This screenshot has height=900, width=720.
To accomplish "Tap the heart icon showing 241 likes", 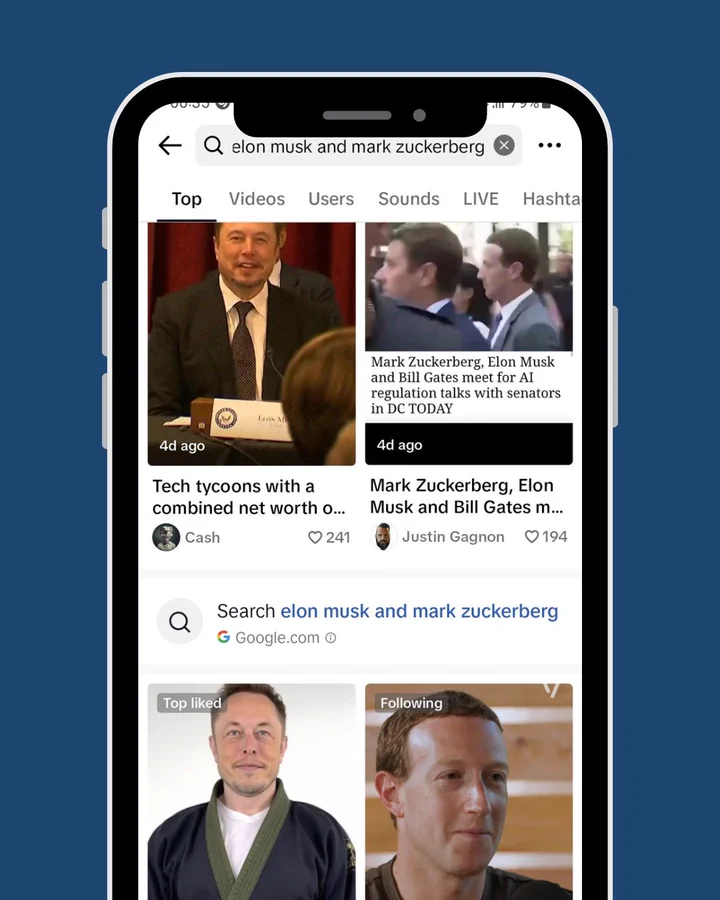I will click(316, 537).
